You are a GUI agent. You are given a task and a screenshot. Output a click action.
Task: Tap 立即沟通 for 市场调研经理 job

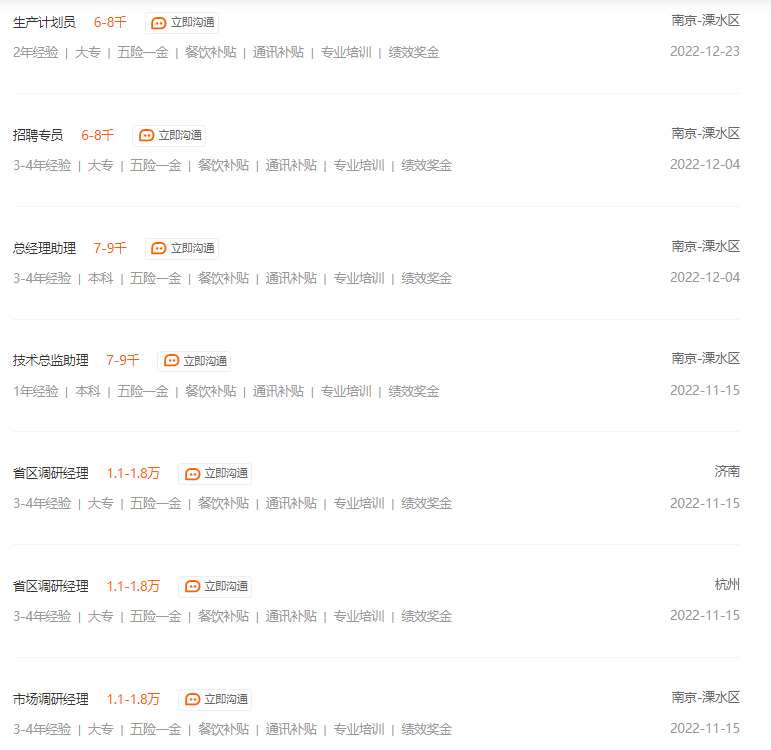(x=215, y=700)
